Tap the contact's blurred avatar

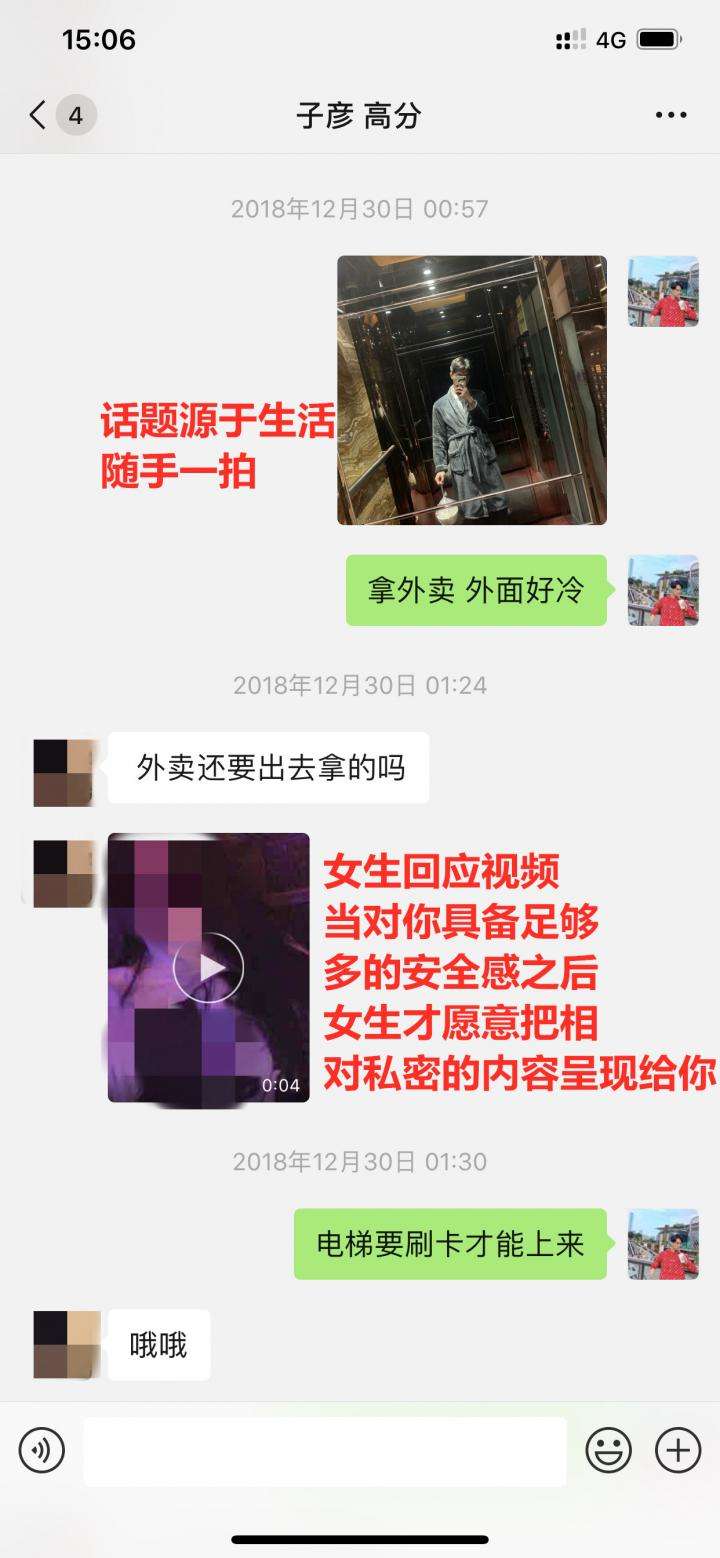tap(63, 770)
